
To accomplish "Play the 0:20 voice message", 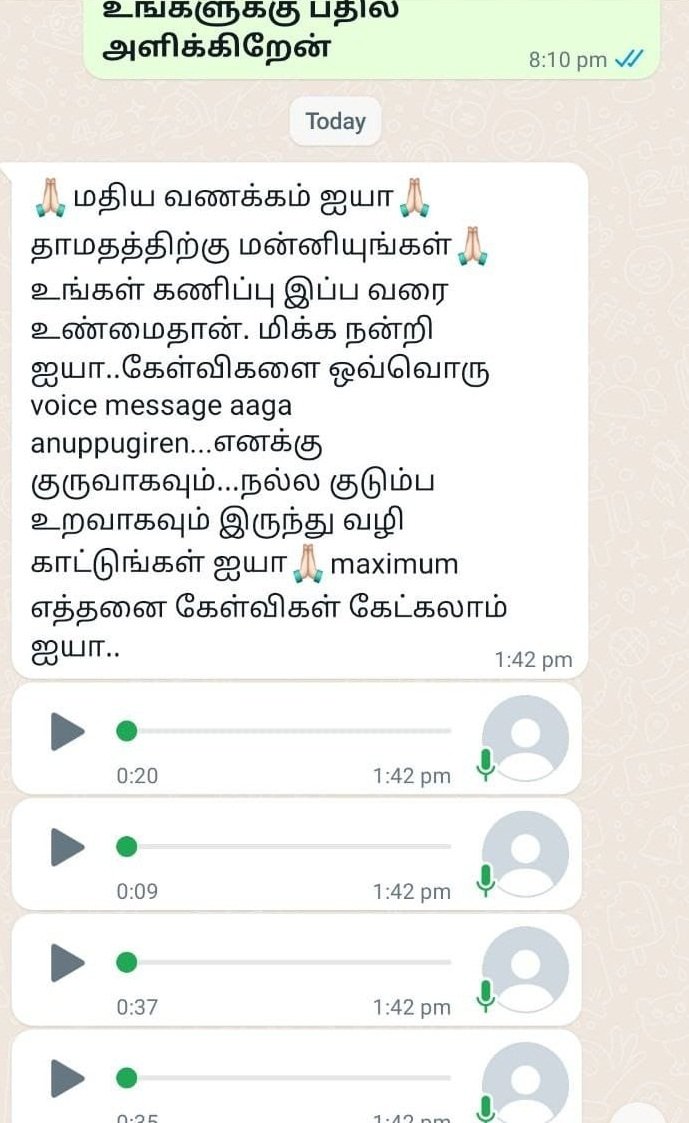I will [67, 731].
